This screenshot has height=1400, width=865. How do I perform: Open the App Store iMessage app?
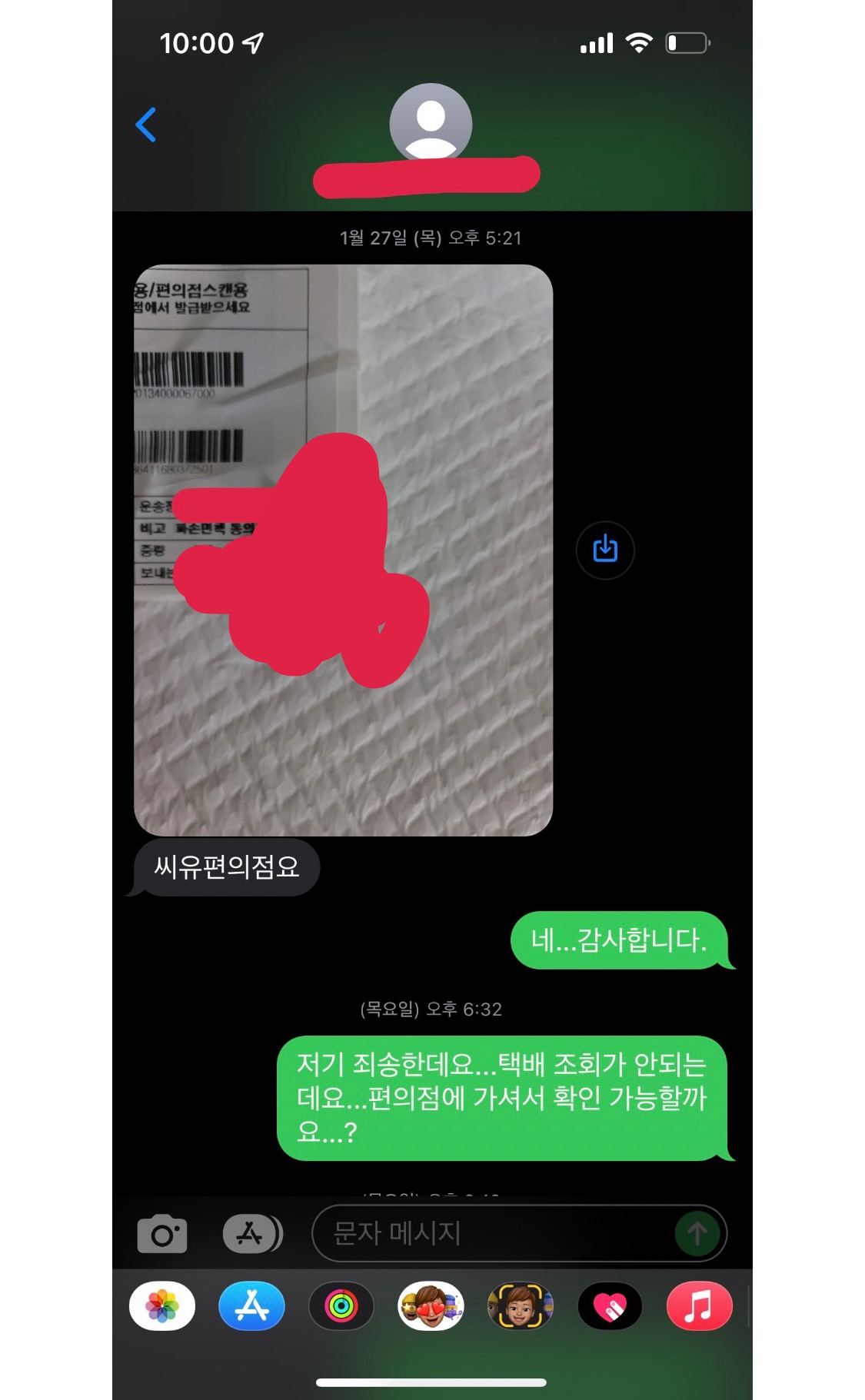coord(251,1306)
